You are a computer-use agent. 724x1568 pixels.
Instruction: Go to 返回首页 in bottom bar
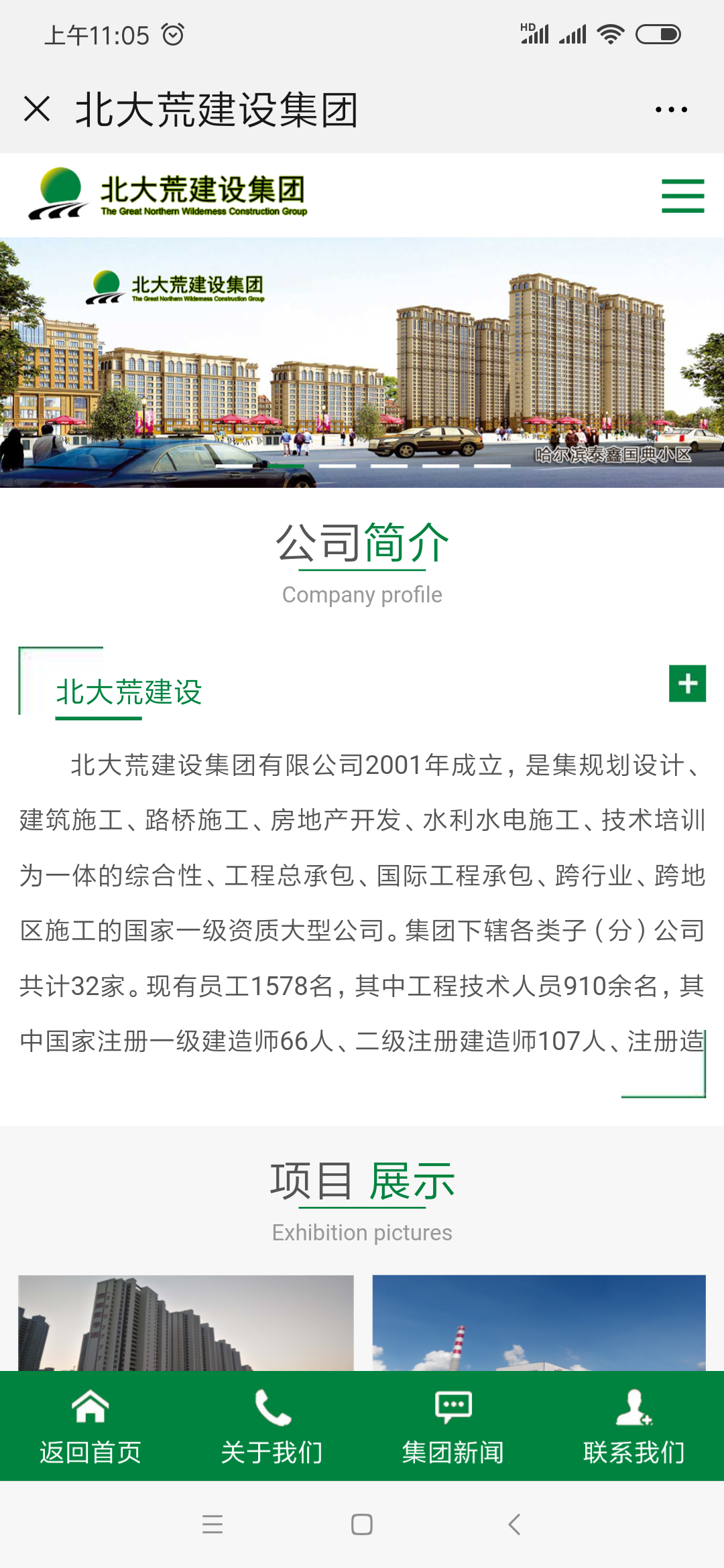(90, 1426)
